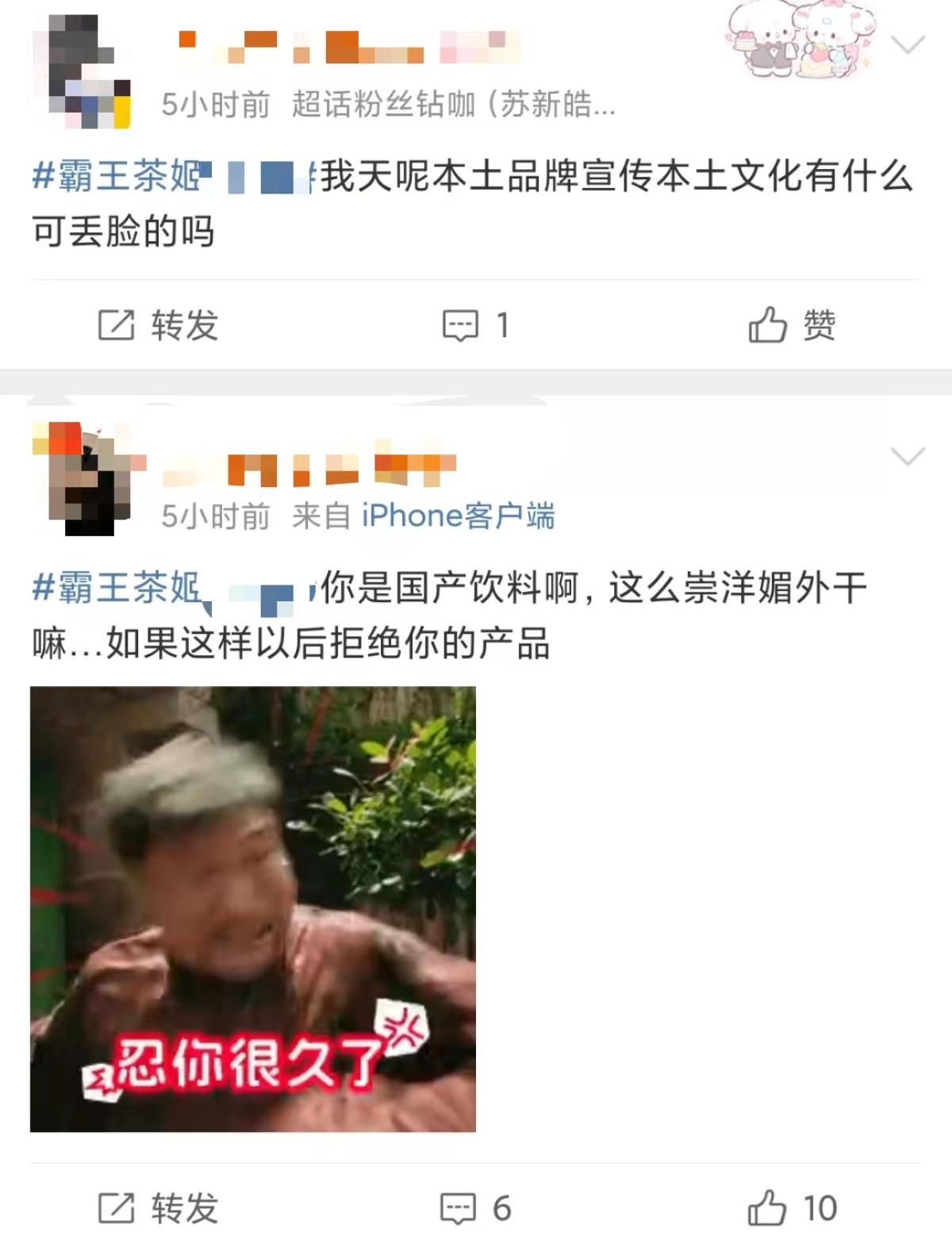Open the first post's comments showing 1

click(475, 325)
